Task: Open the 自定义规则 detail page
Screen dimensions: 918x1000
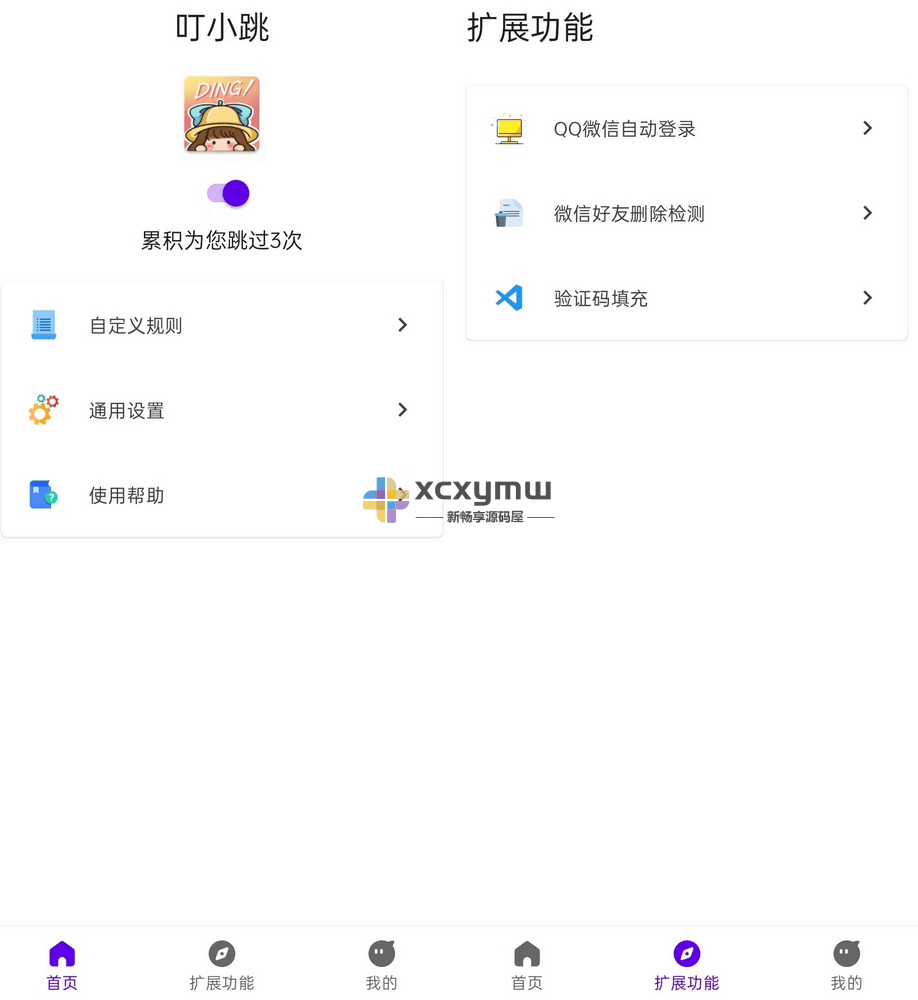Action: pos(136,324)
